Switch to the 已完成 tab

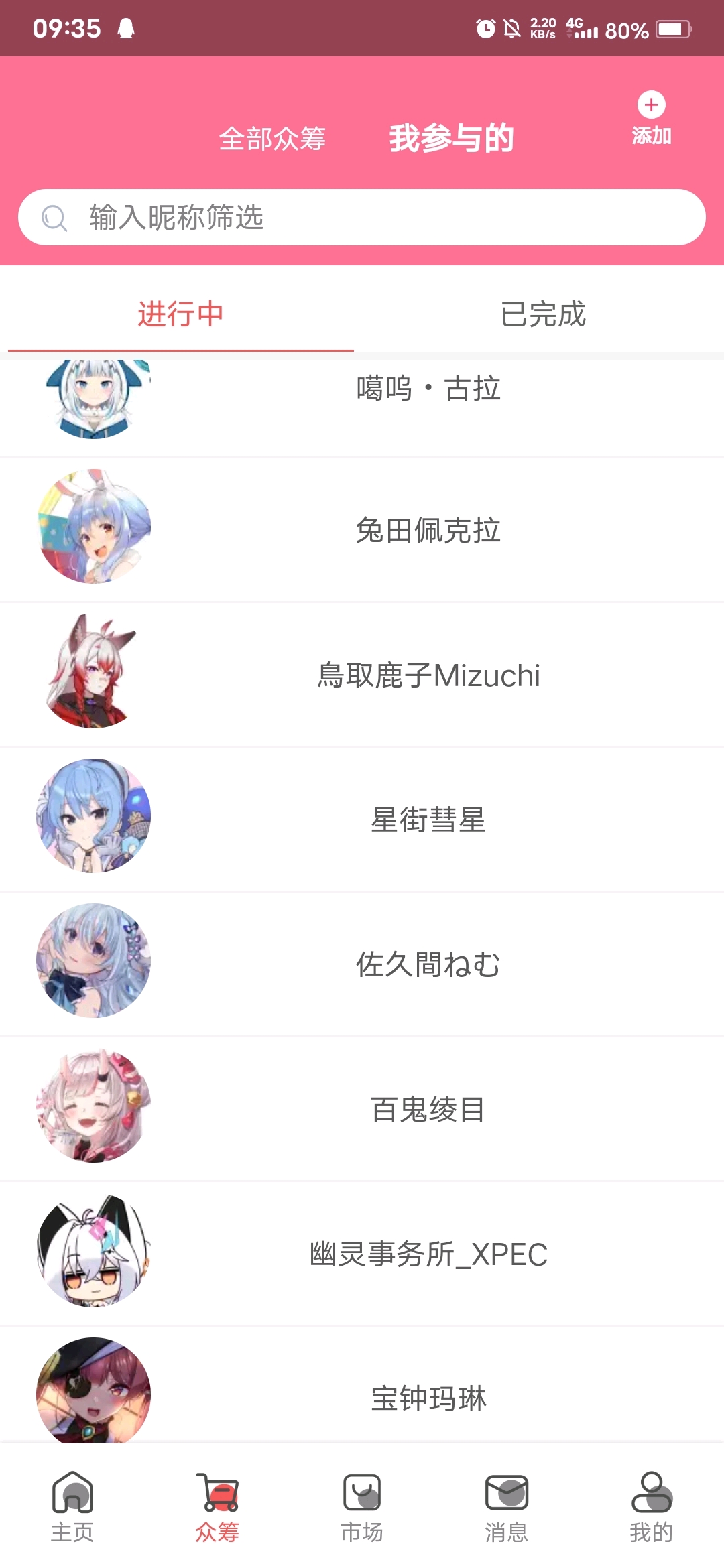point(543,314)
